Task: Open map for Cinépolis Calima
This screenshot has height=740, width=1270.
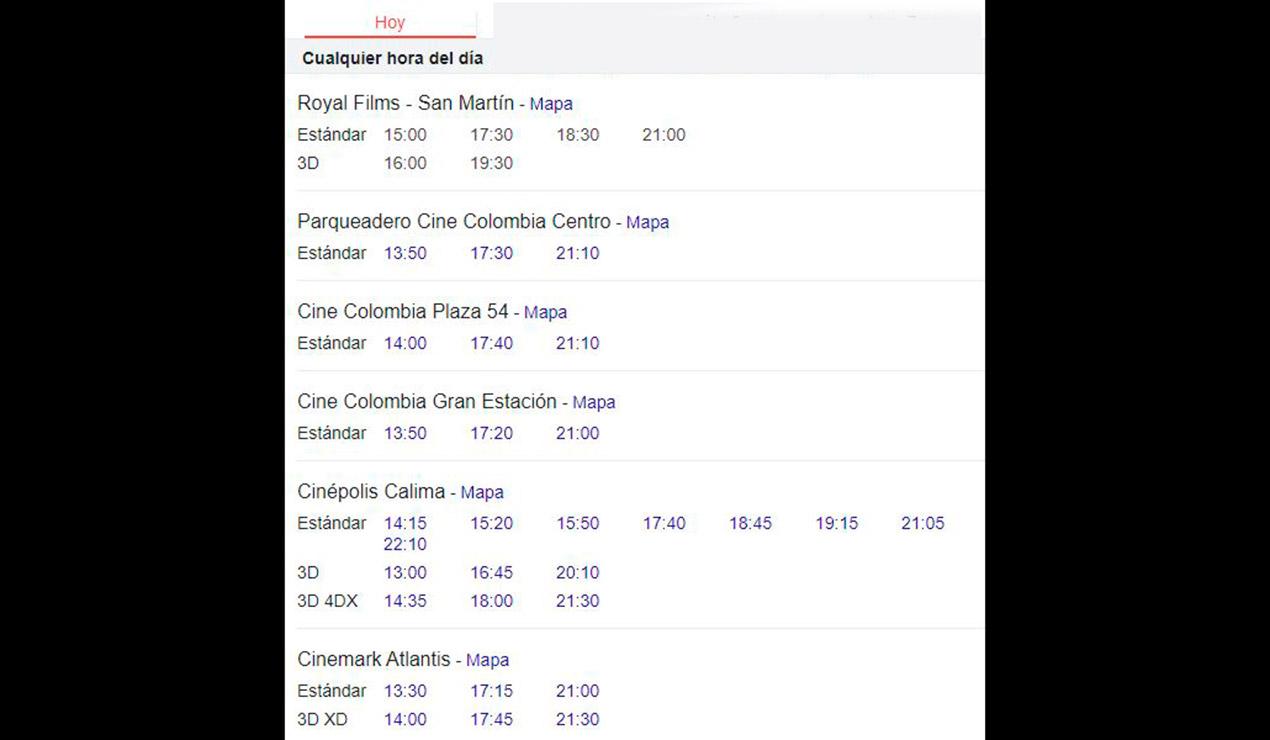Action: (x=482, y=492)
